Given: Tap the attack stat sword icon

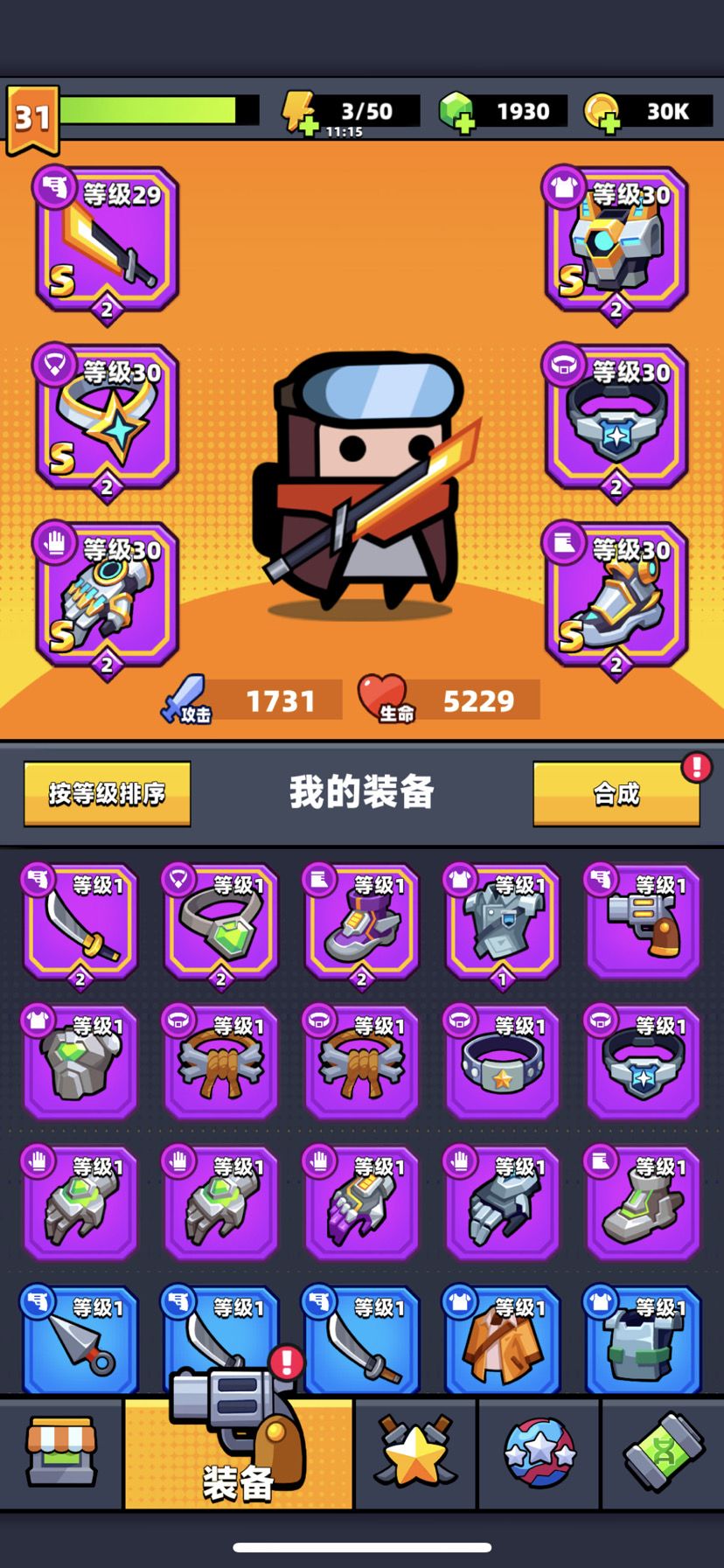Looking at the screenshot, I should (x=184, y=700).
